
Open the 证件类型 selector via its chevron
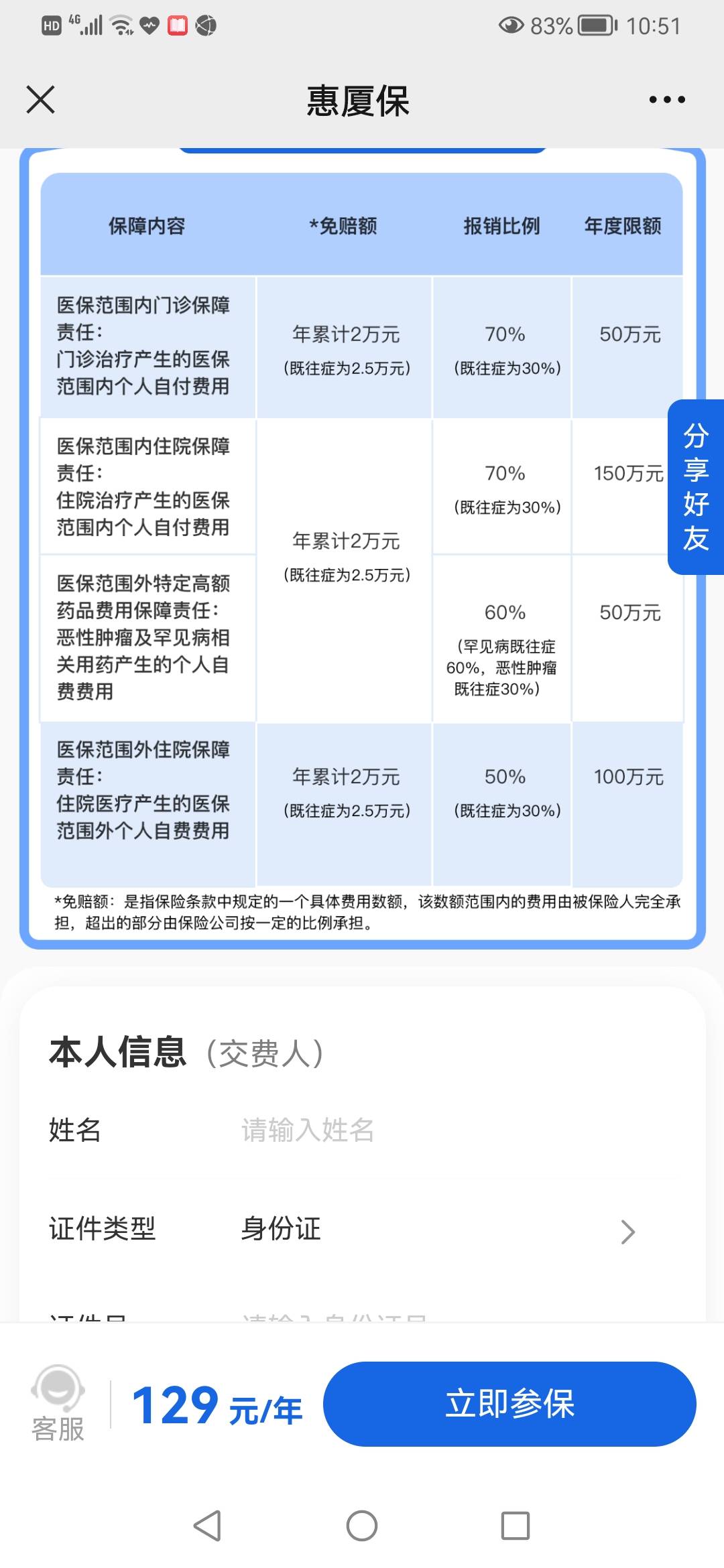(x=629, y=1230)
